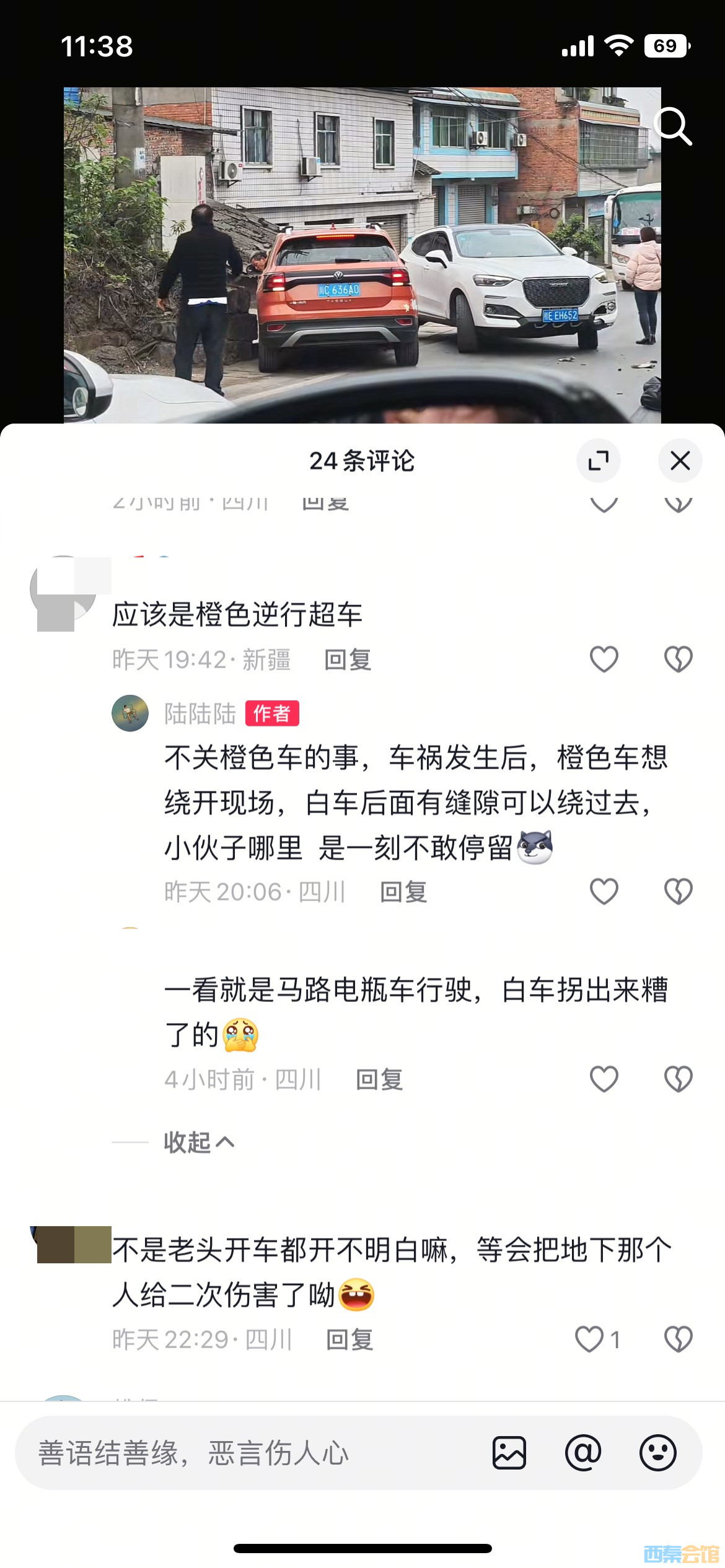Focus the comment input 善语结善缘
The image size is (725, 1568).
[x=248, y=1453]
